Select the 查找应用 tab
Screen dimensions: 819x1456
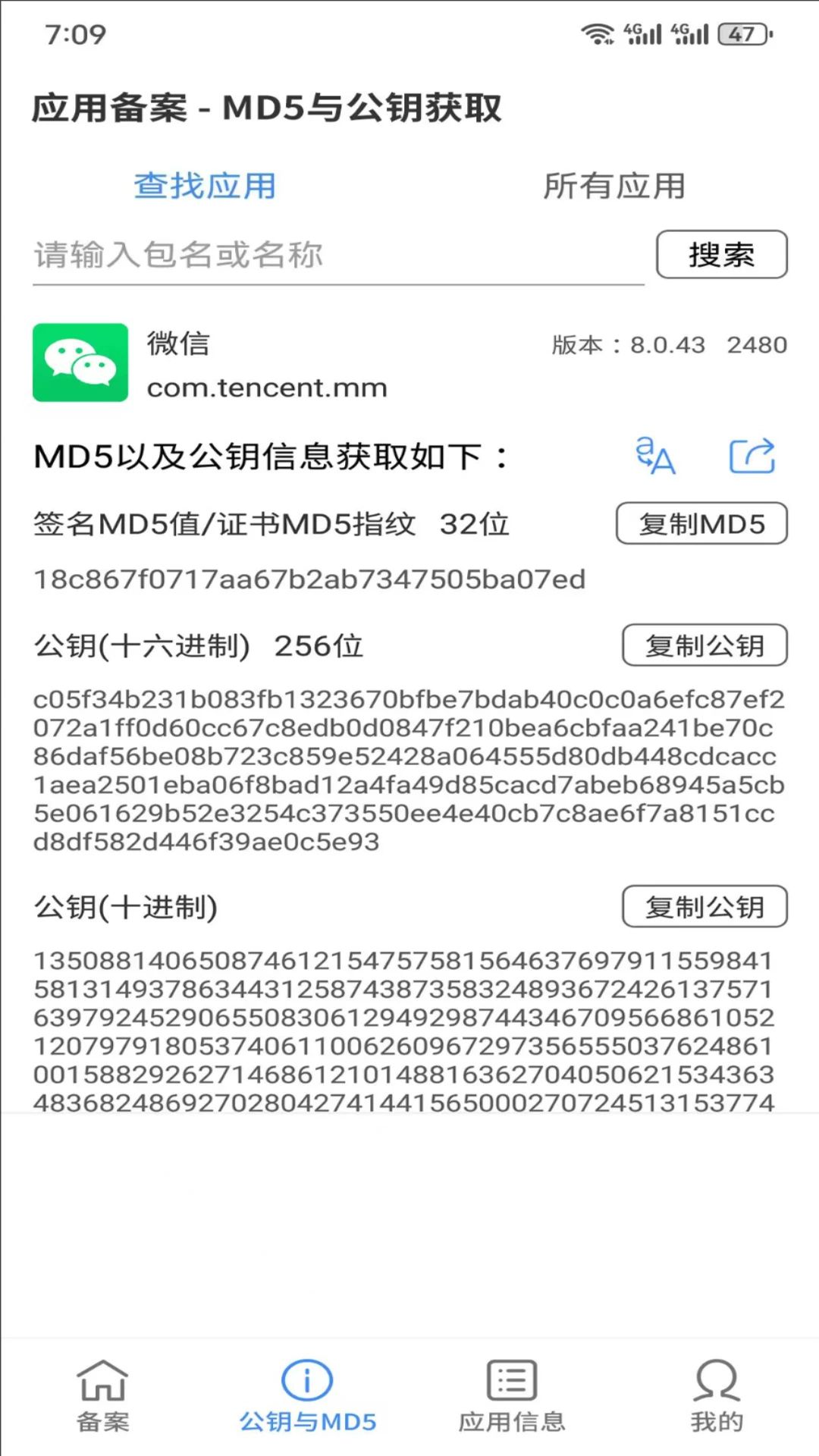click(205, 186)
